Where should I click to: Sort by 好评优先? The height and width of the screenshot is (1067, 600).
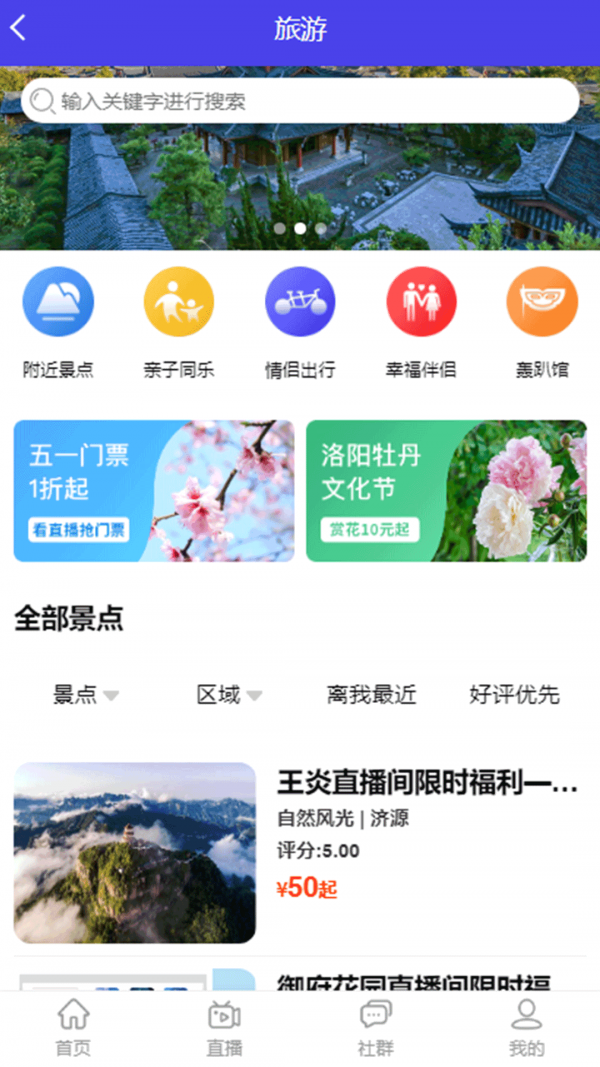pos(514,695)
